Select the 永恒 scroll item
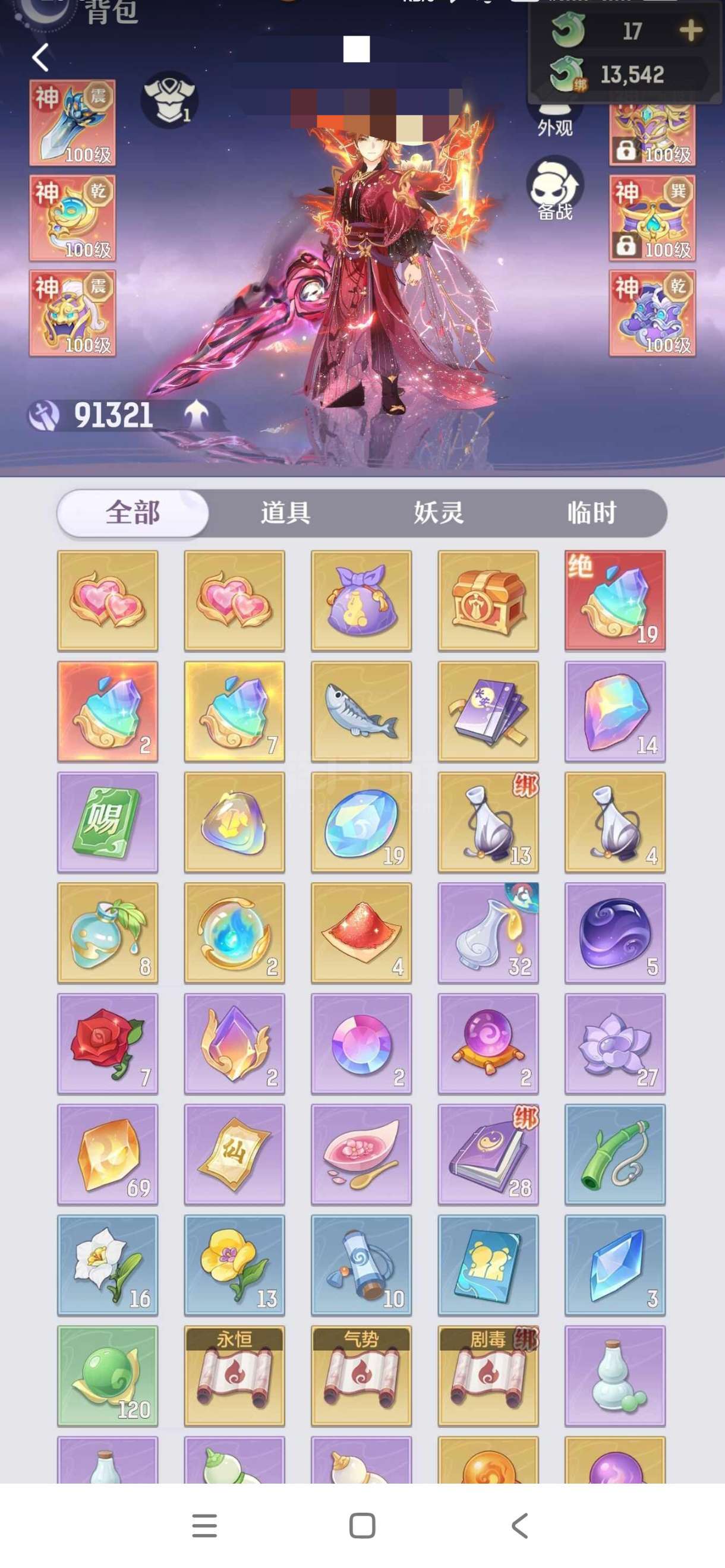The height and width of the screenshot is (1568, 725). [234, 1376]
